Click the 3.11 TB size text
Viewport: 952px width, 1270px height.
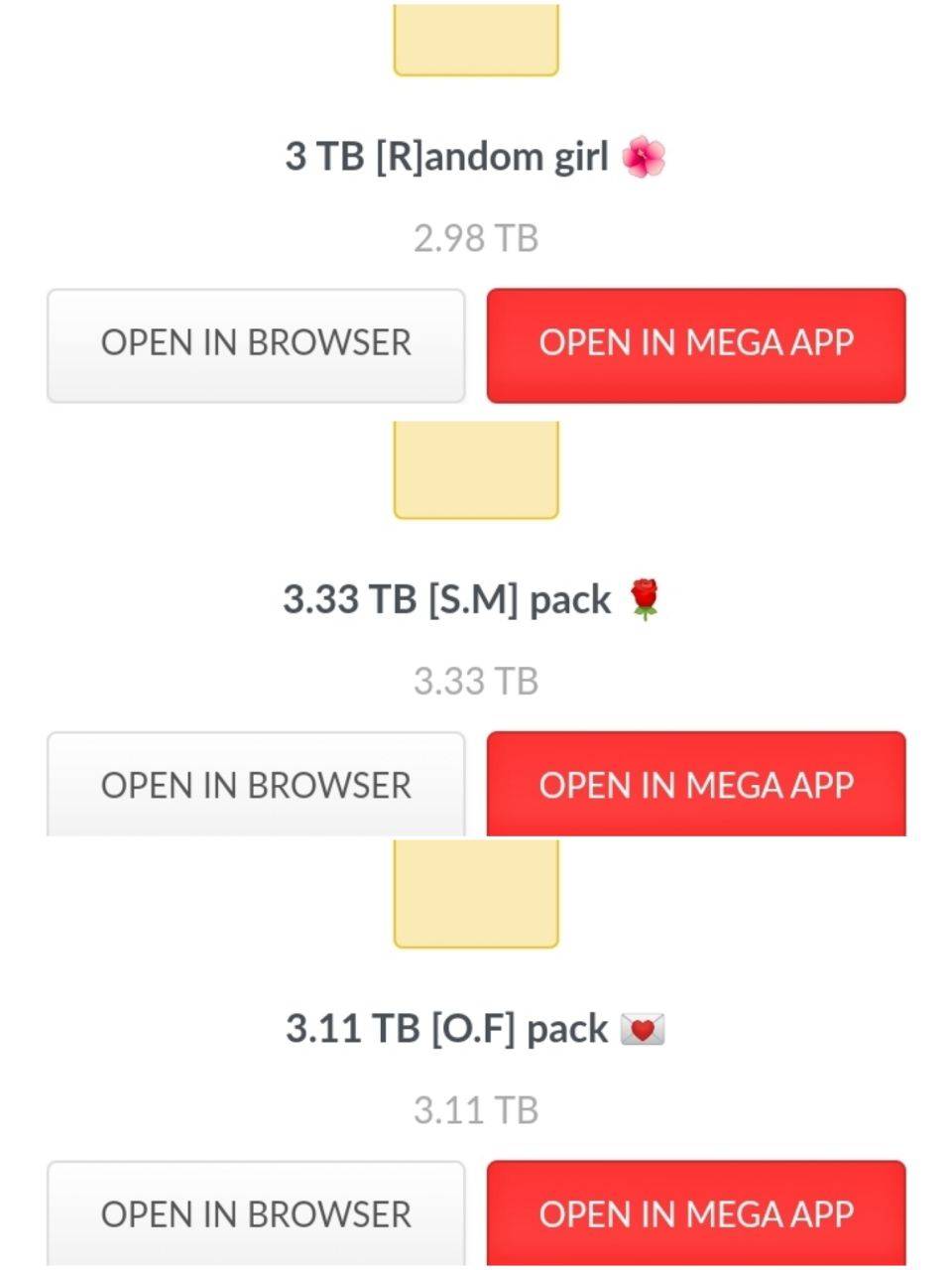coord(475,1109)
